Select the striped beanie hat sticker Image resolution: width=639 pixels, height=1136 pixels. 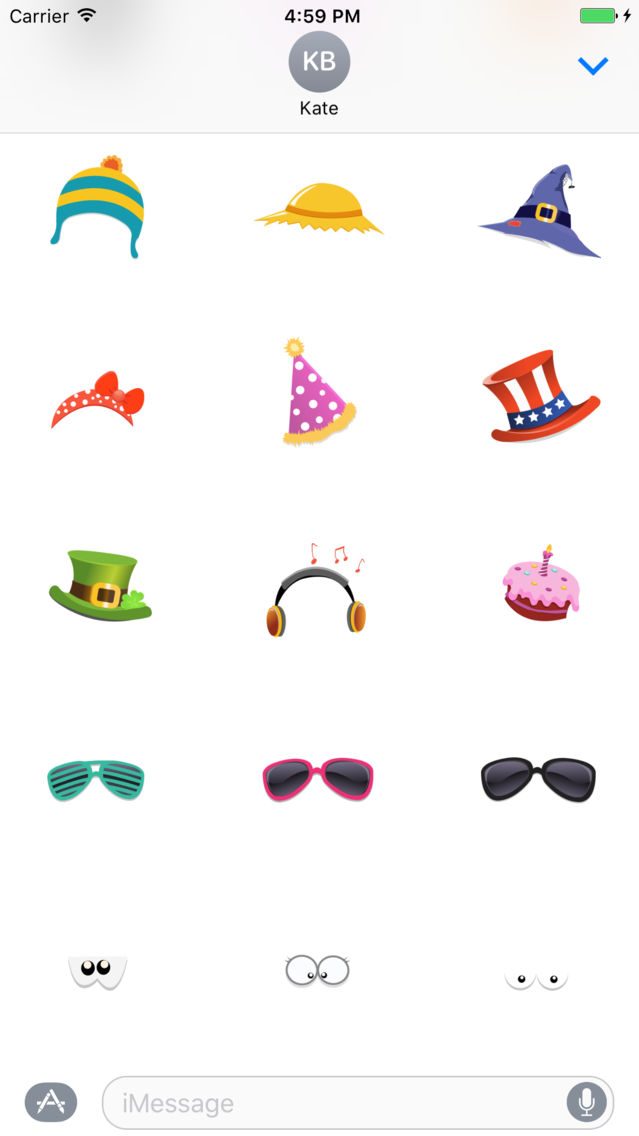[x=98, y=206]
